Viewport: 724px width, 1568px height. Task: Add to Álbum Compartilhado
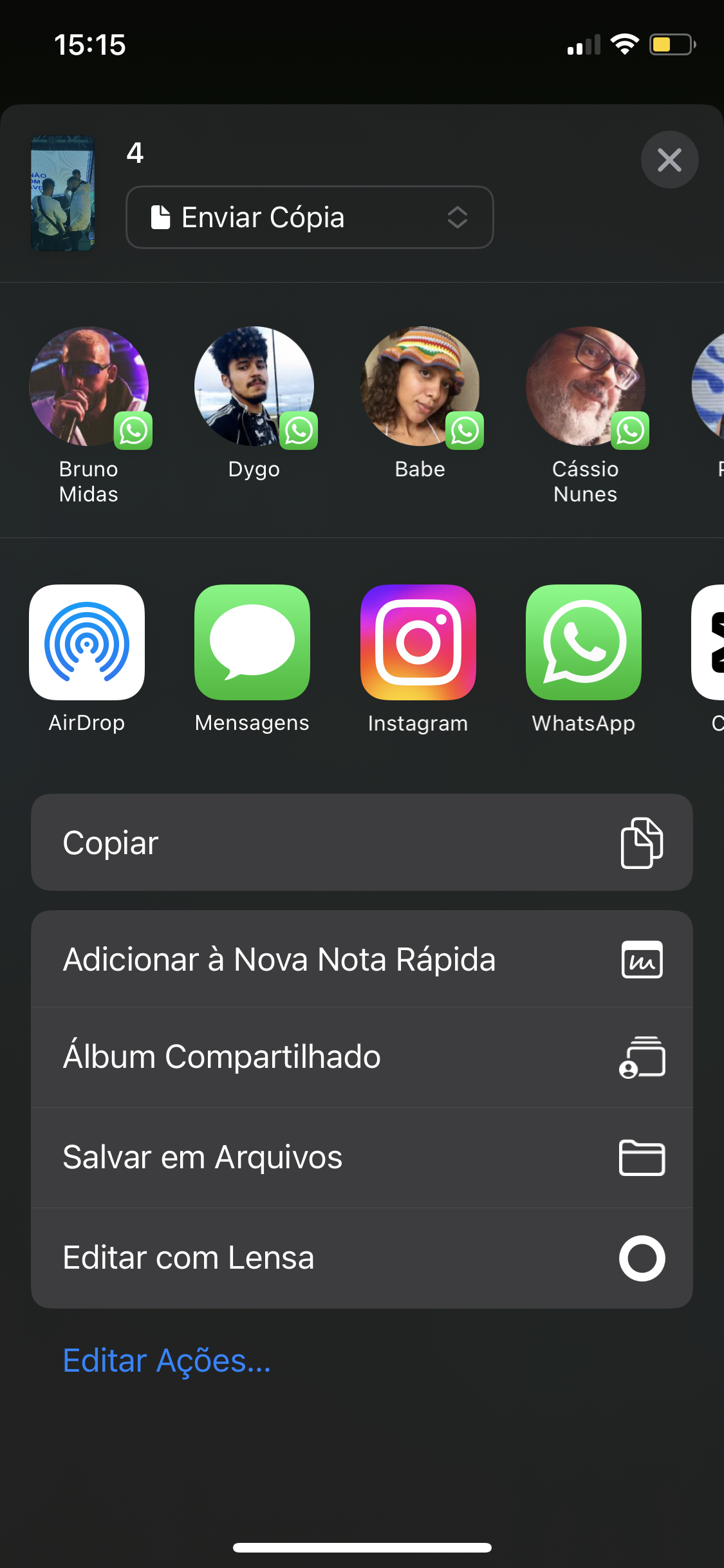tap(362, 1057)
